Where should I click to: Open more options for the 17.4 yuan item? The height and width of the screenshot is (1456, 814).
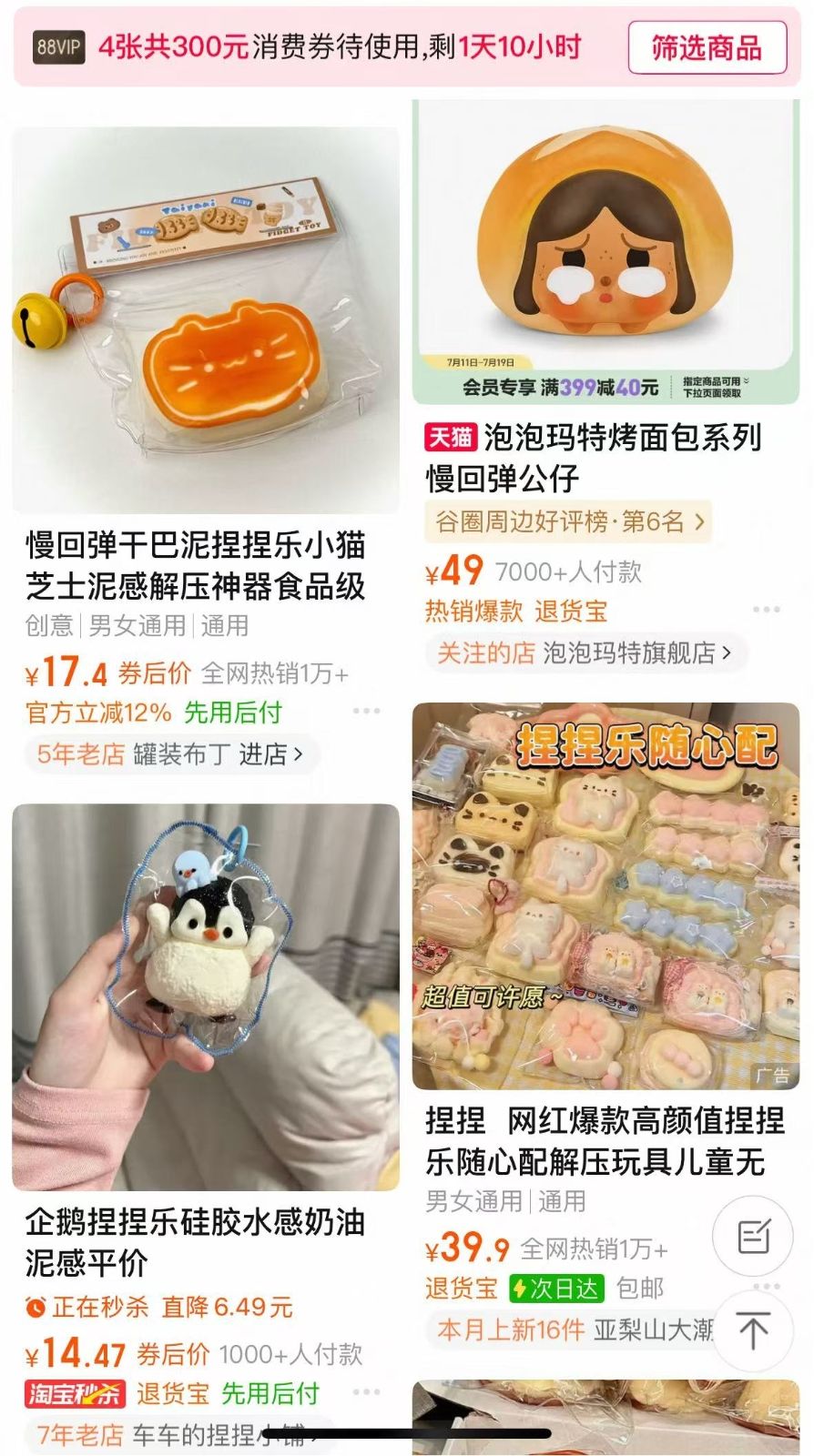[366, 711]
